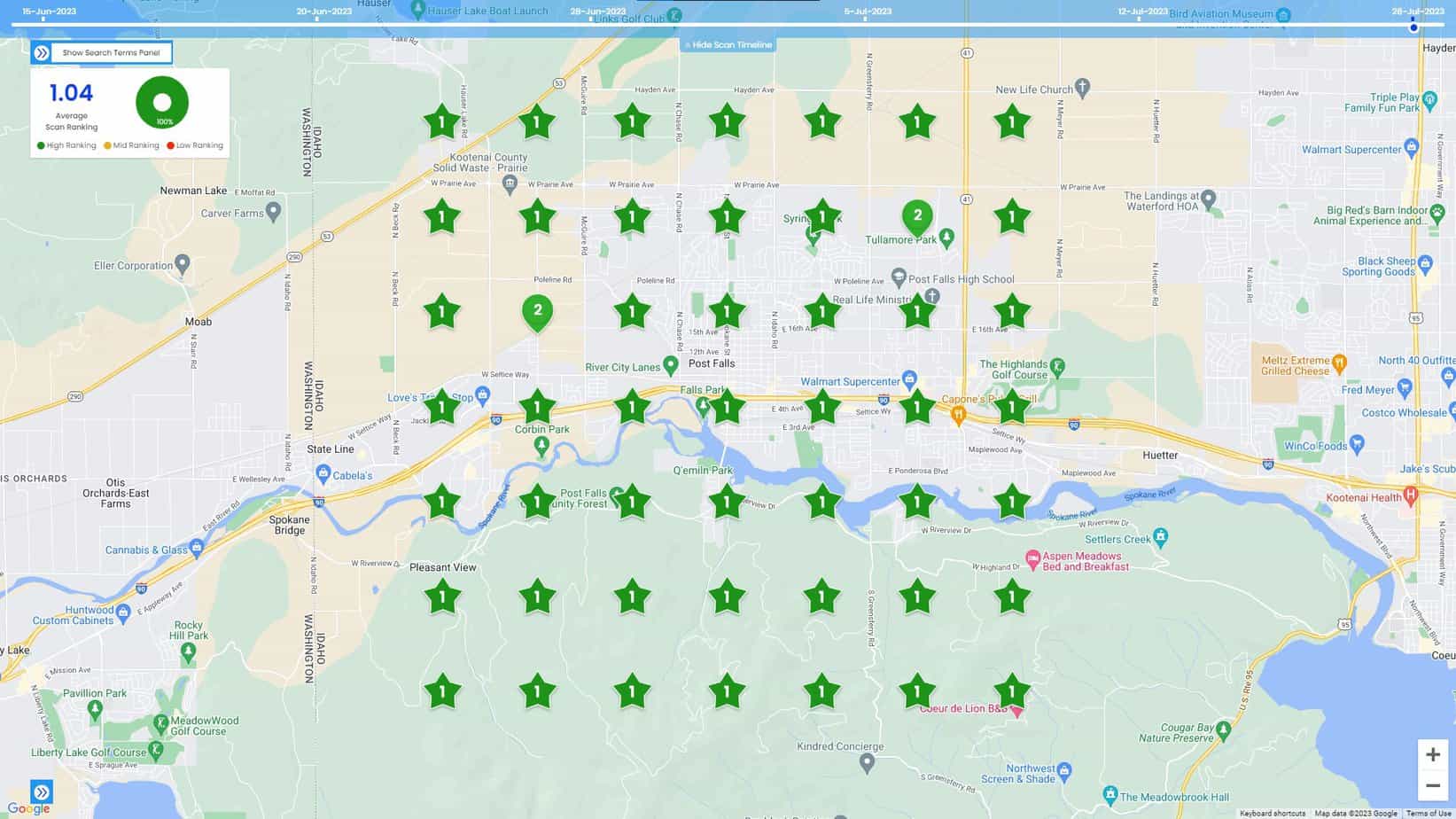Tap the star marker near Coeur de Lion B&B
This screenshot has height=819, width=1456.
click(x=1012, y=692)
